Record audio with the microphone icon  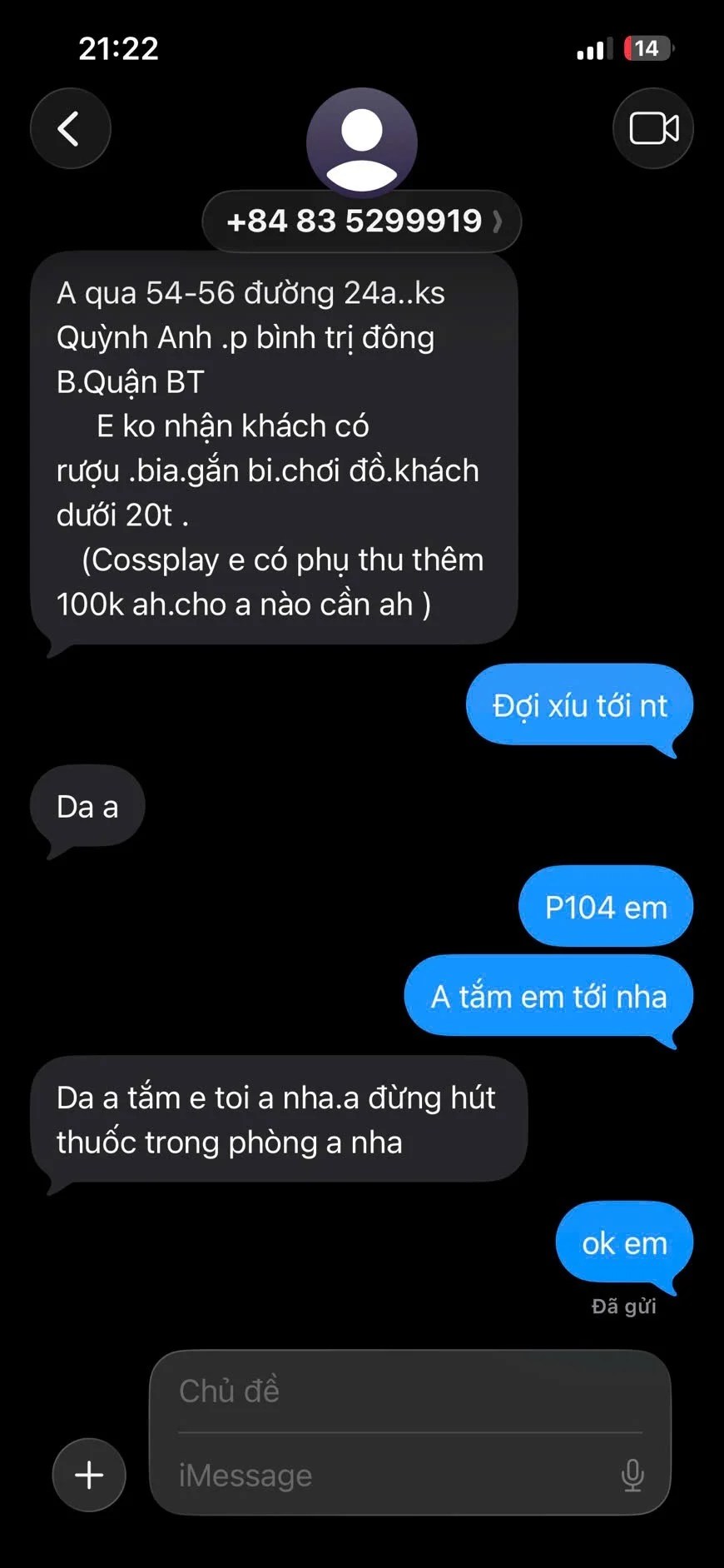pyautogui.click(x=632, y=1475)
